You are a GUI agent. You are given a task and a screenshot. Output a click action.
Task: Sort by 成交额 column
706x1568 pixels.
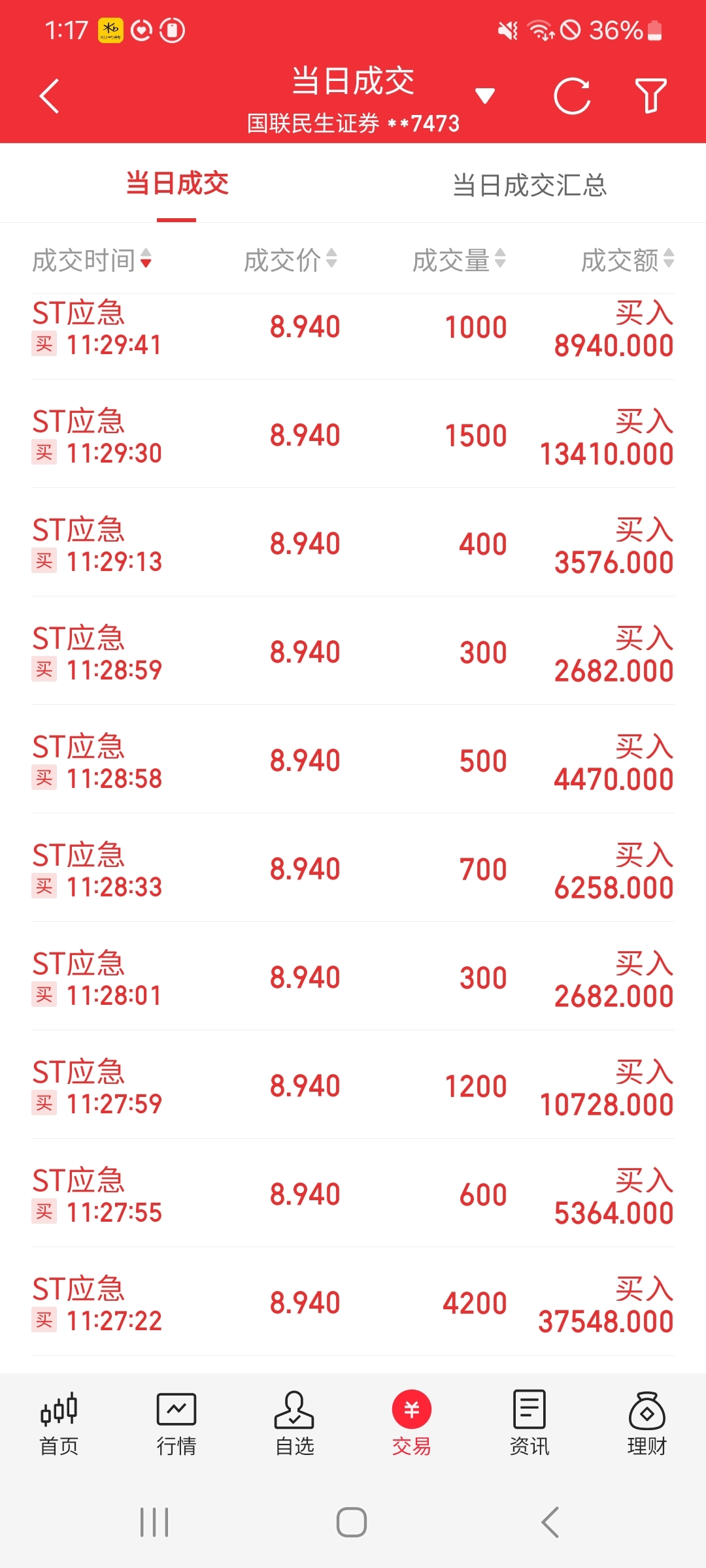[628, 260]
